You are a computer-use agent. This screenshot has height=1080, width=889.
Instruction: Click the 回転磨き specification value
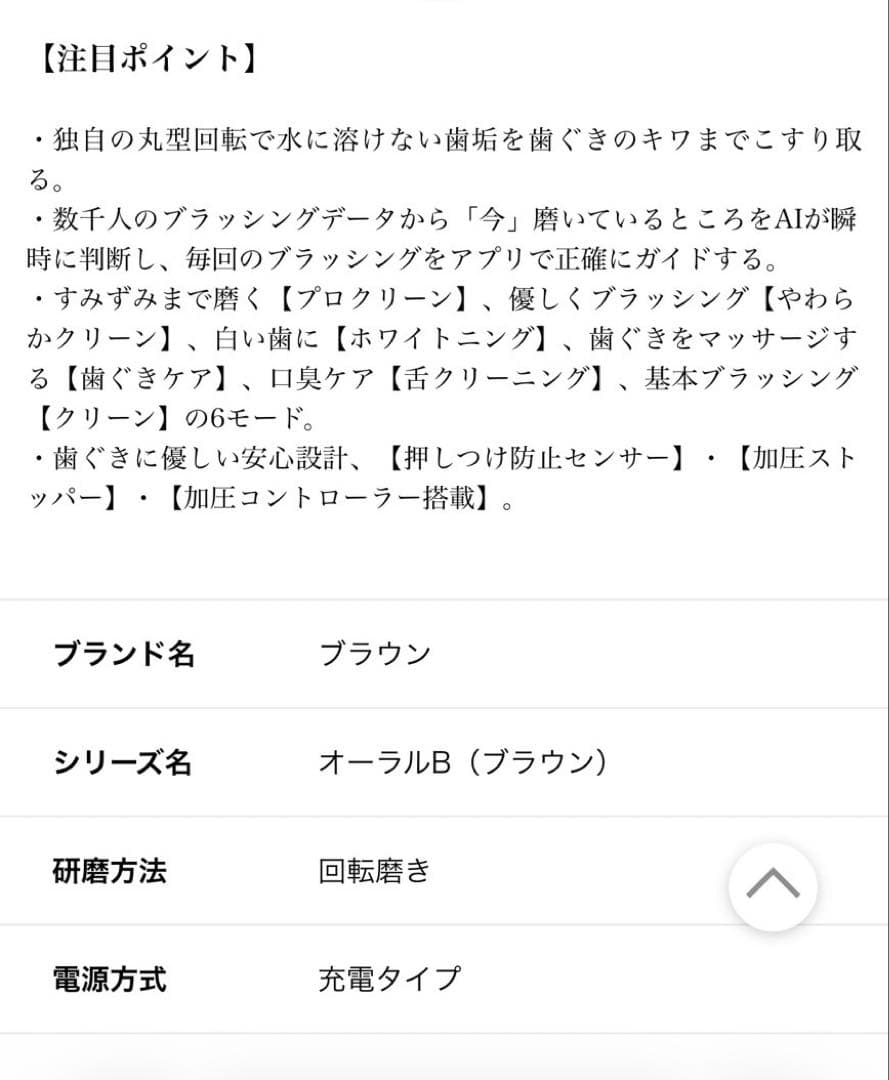coord(372,872)
